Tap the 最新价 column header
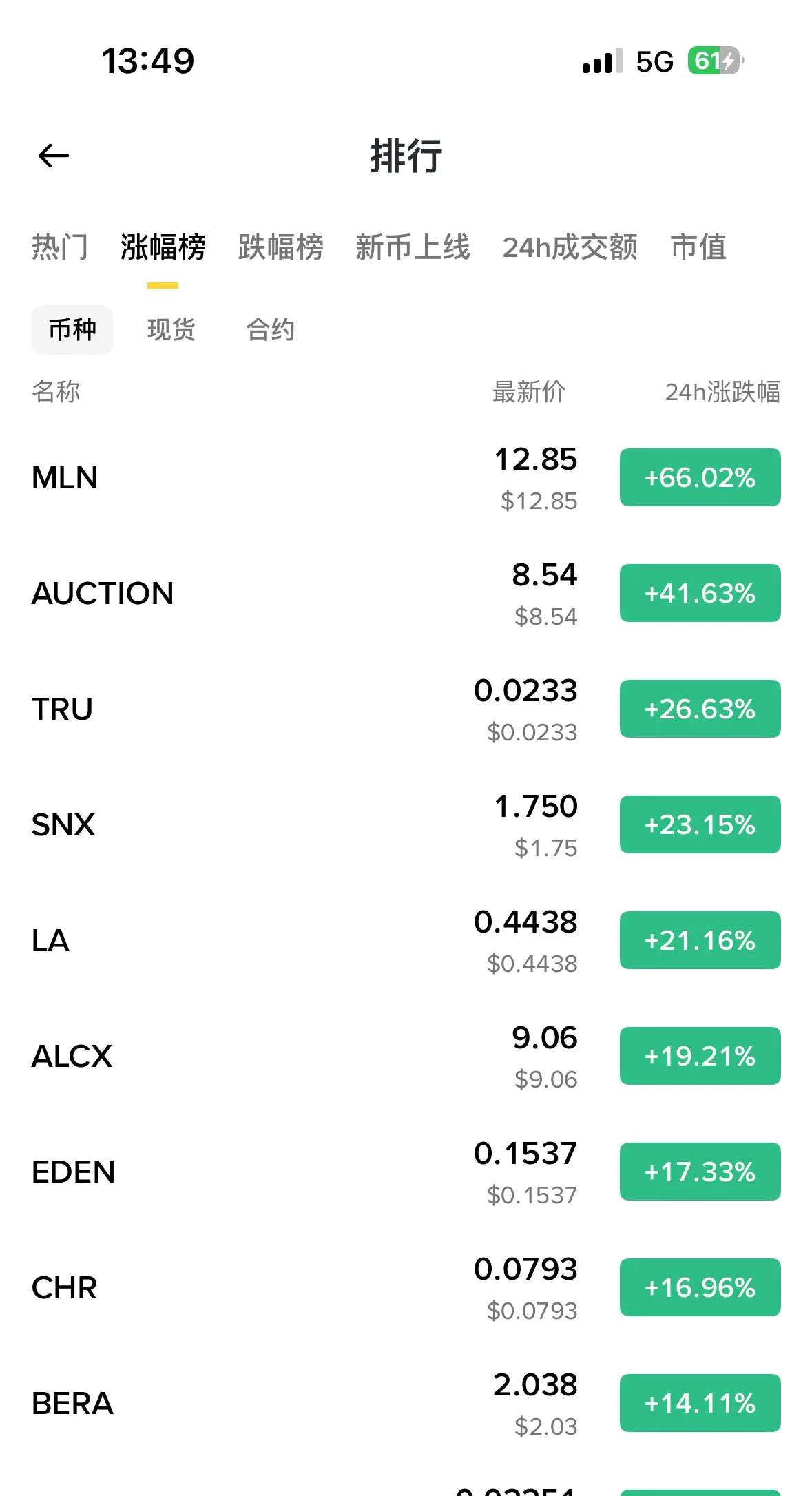812x1496 pixels. pyautogui.click(x=529, y=392)
